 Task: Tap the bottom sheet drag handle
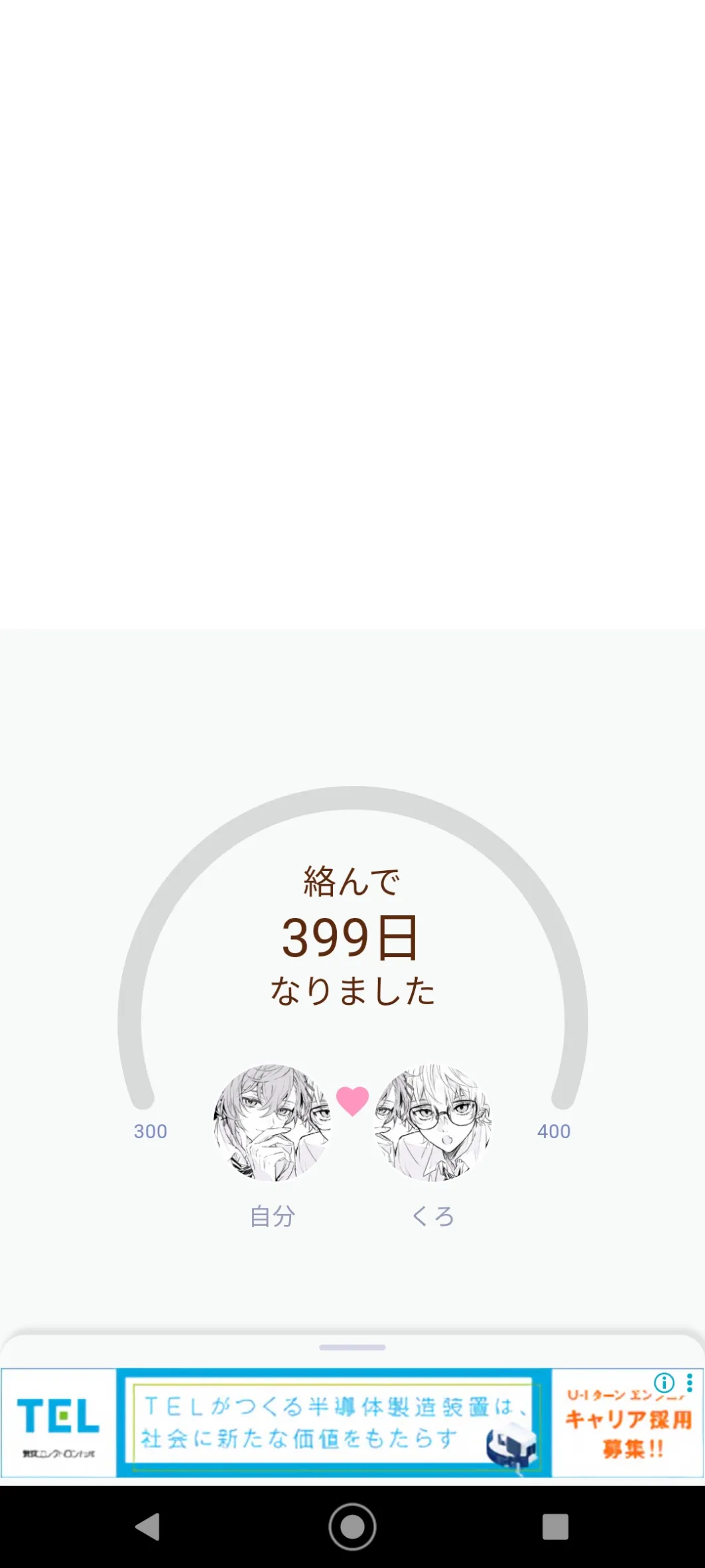pyautogui.click(x=352, y=1347)
